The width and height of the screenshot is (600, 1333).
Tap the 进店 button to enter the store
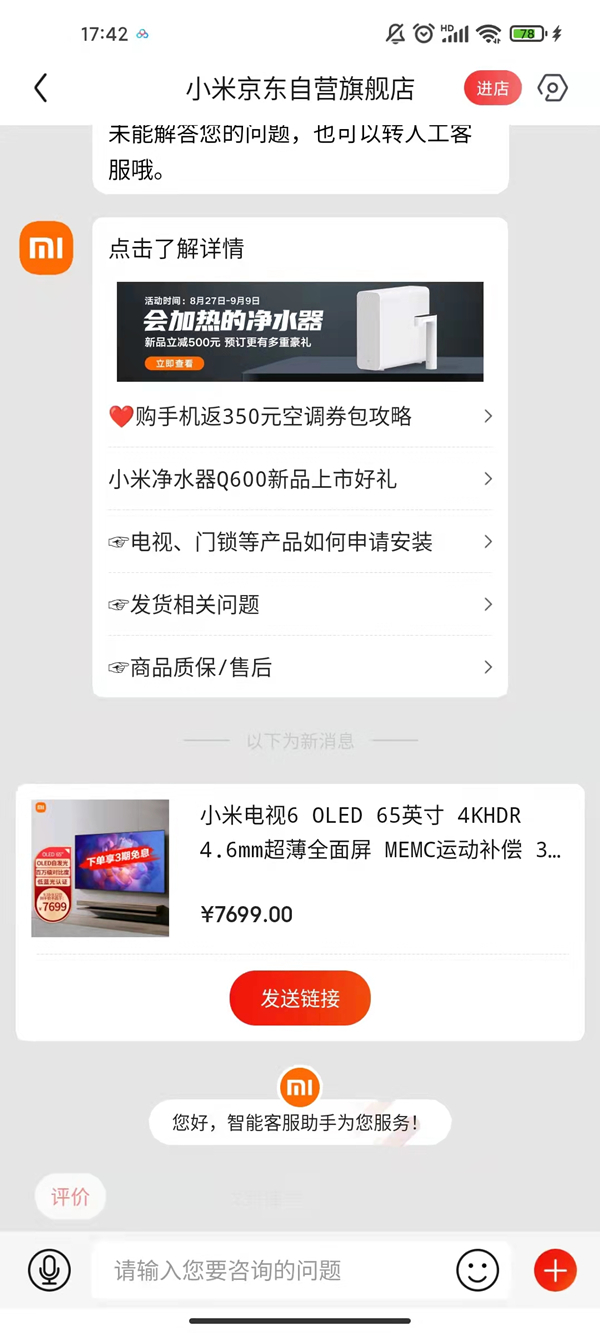(x=492, y=88)
